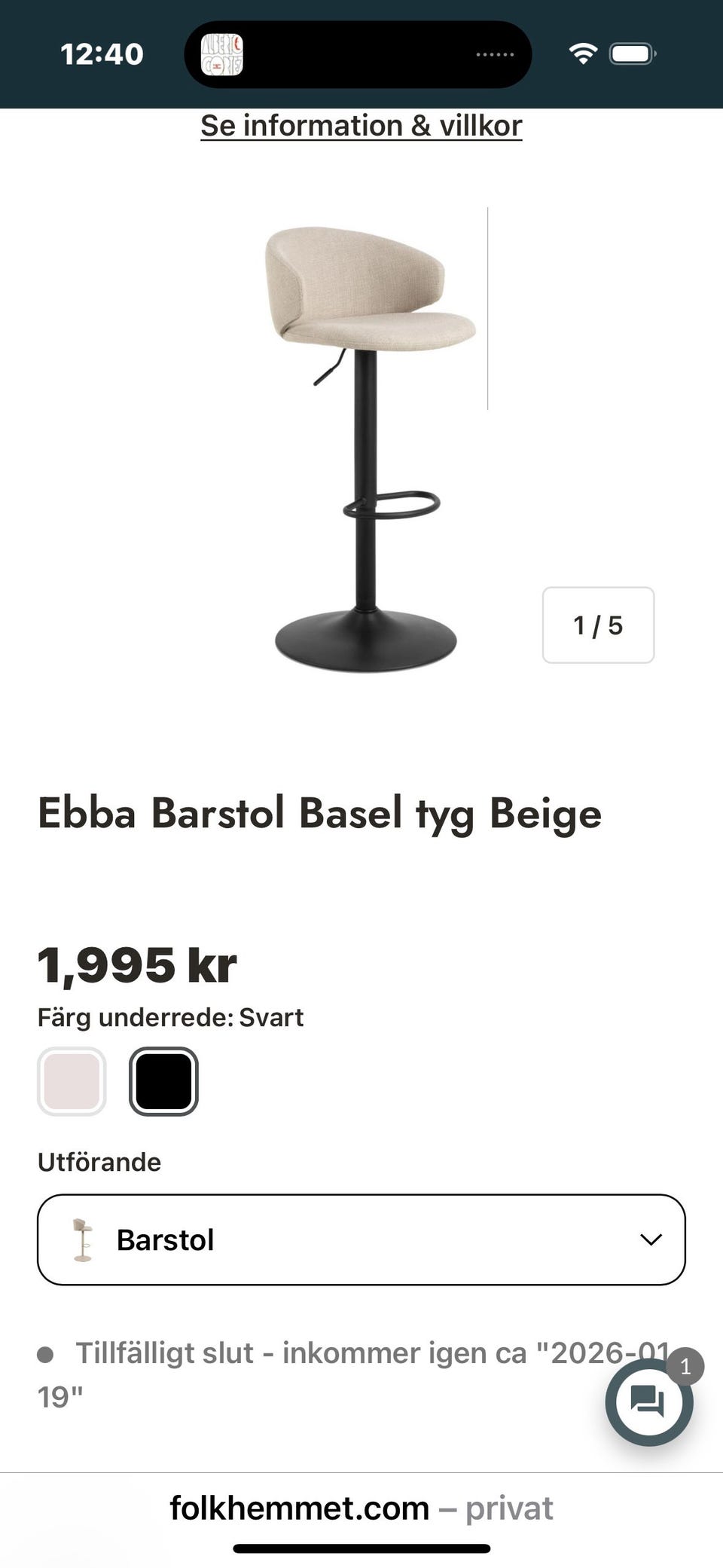Select the beige underrede color option
The image size is (723, 1568).
(71, 1081)
